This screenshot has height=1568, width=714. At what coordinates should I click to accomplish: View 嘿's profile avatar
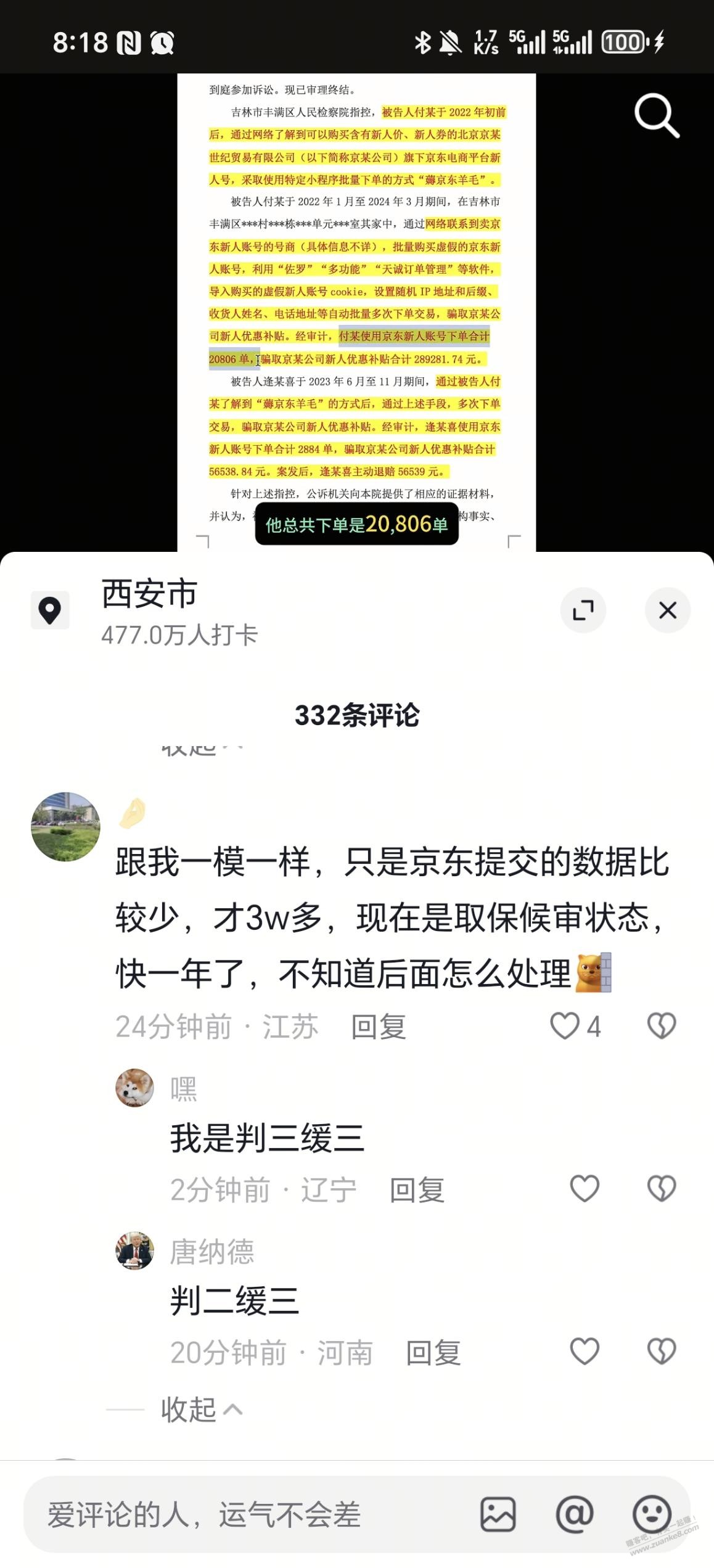pos(134,1088)
